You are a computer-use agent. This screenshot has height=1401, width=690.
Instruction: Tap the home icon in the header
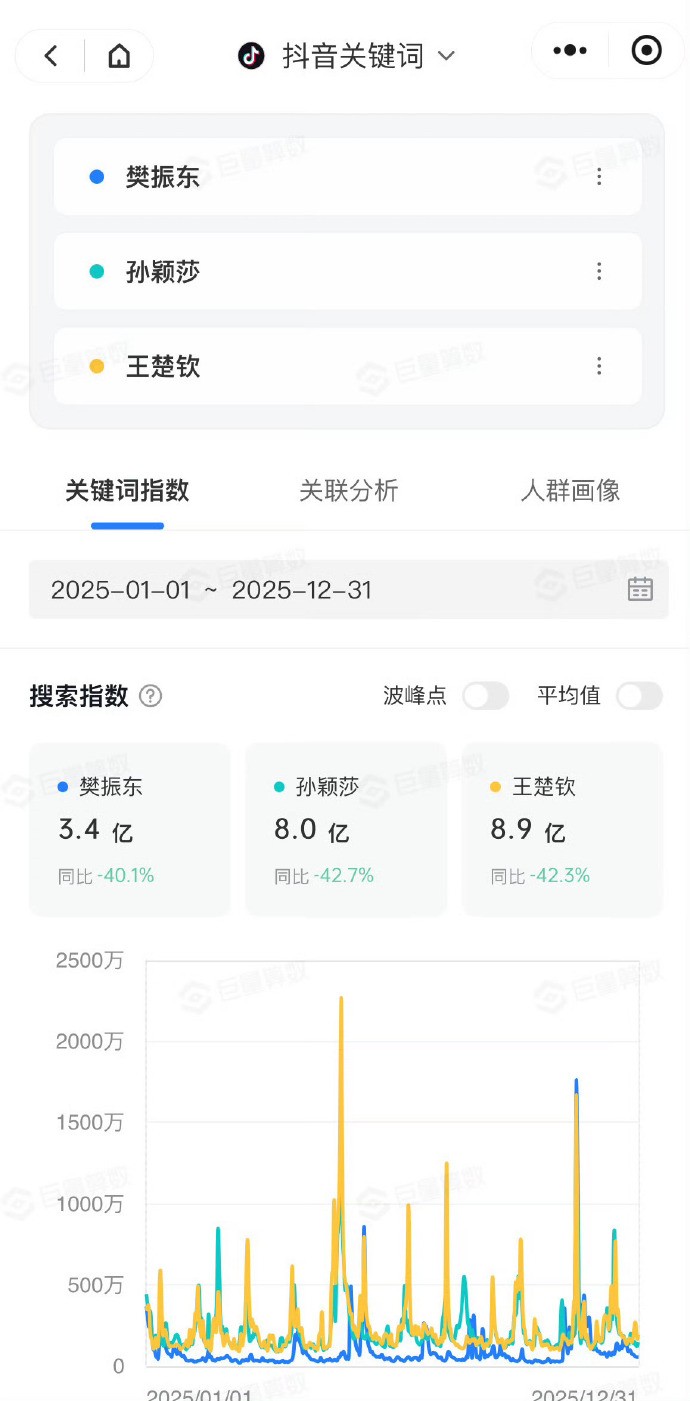tap(119, 55)
